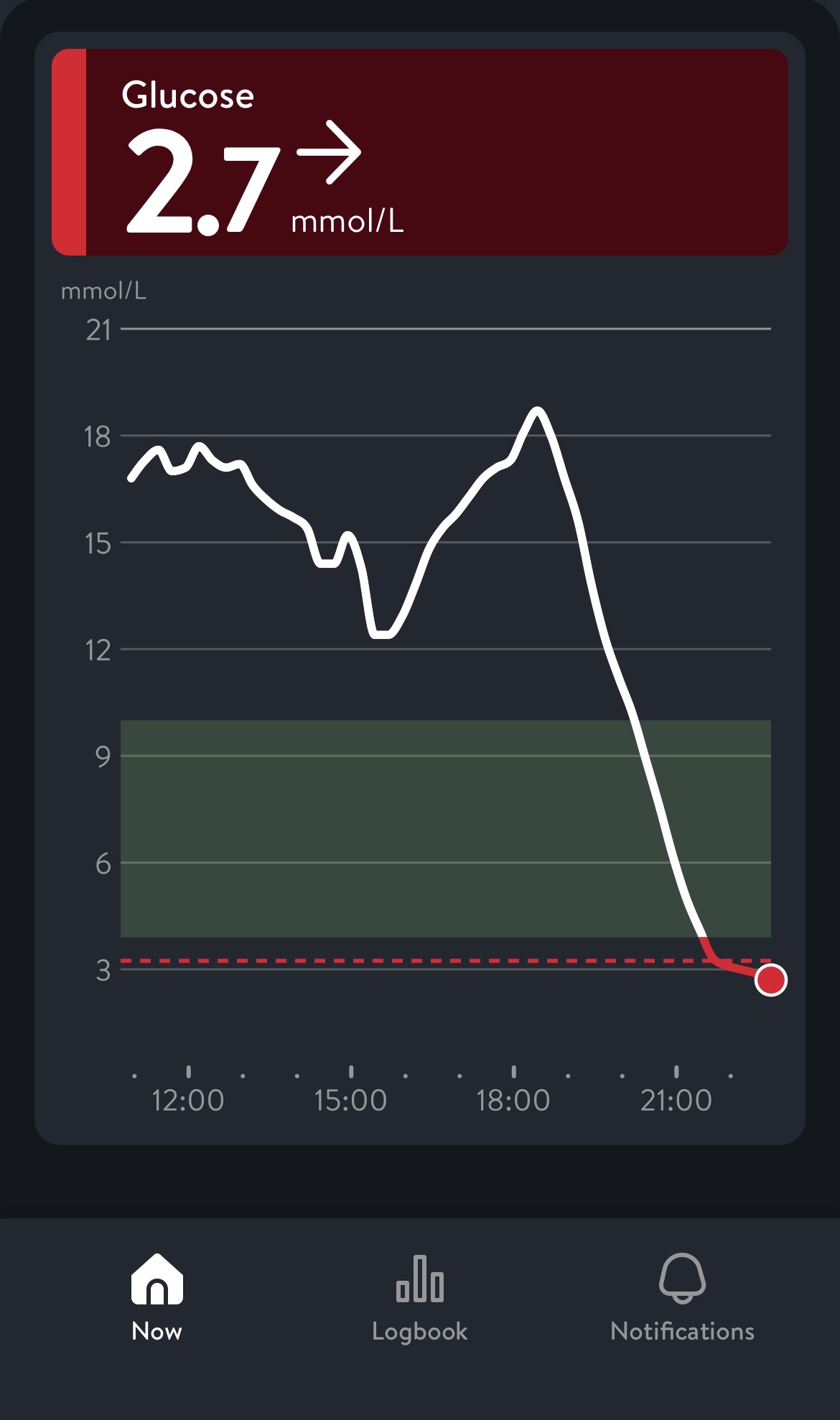Tap the red current-reading dot on graph

tap(771, 980)
